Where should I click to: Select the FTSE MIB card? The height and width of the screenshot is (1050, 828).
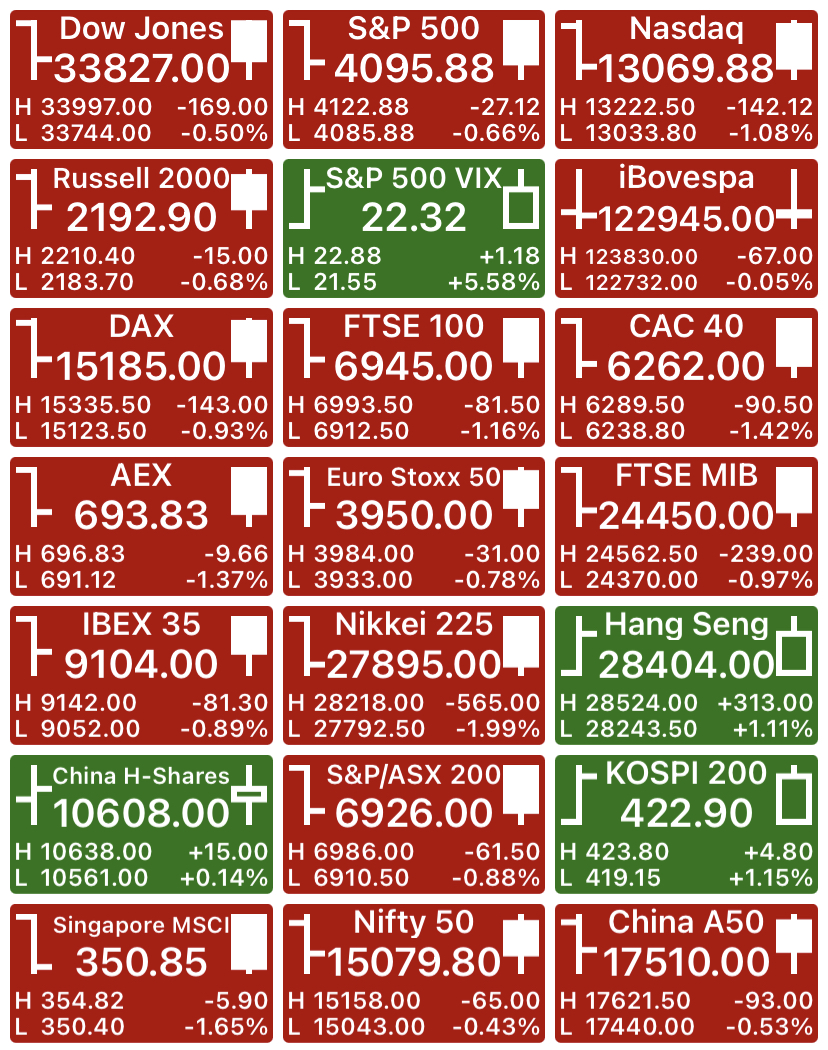(x=687, y=526)
